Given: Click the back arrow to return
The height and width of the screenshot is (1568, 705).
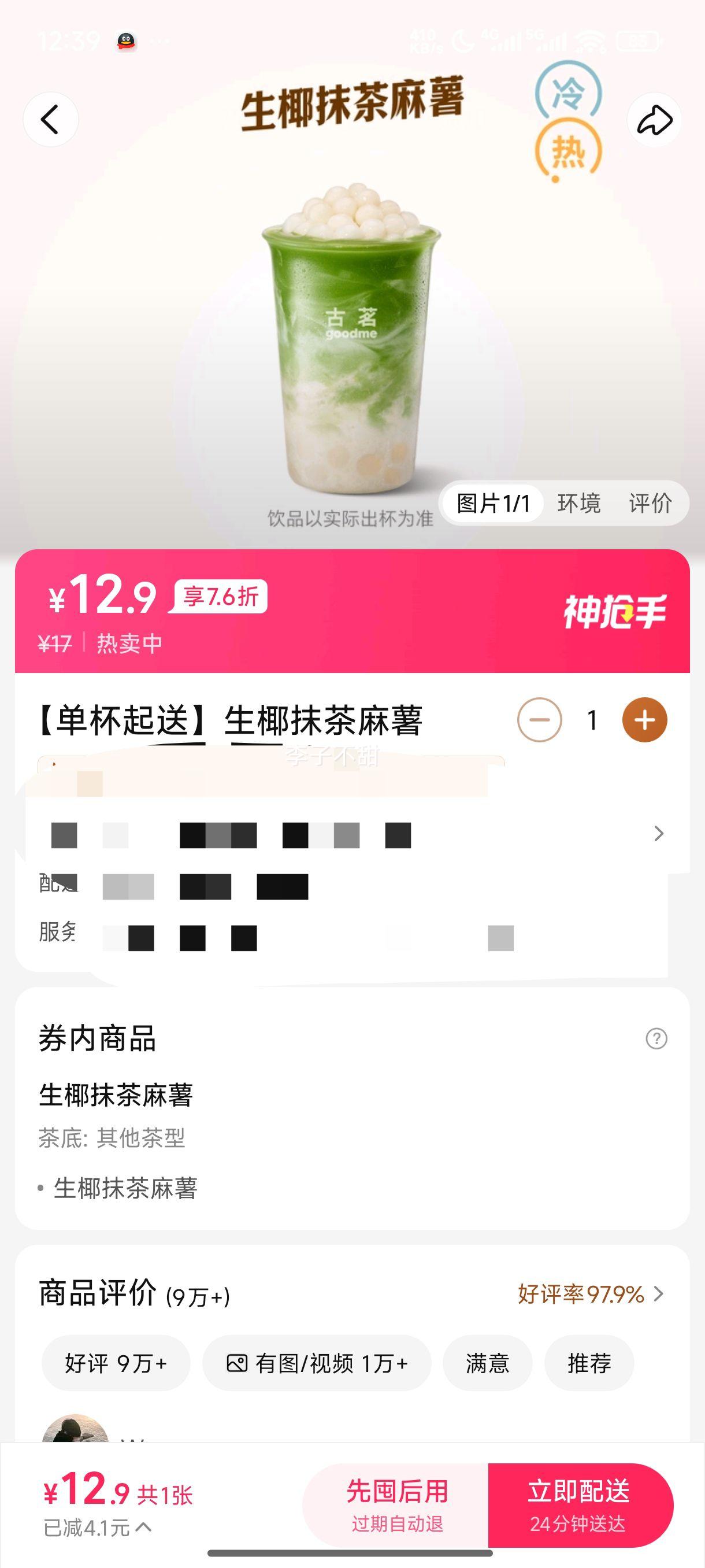Looking at the screenshot, I should click(51, 119).
